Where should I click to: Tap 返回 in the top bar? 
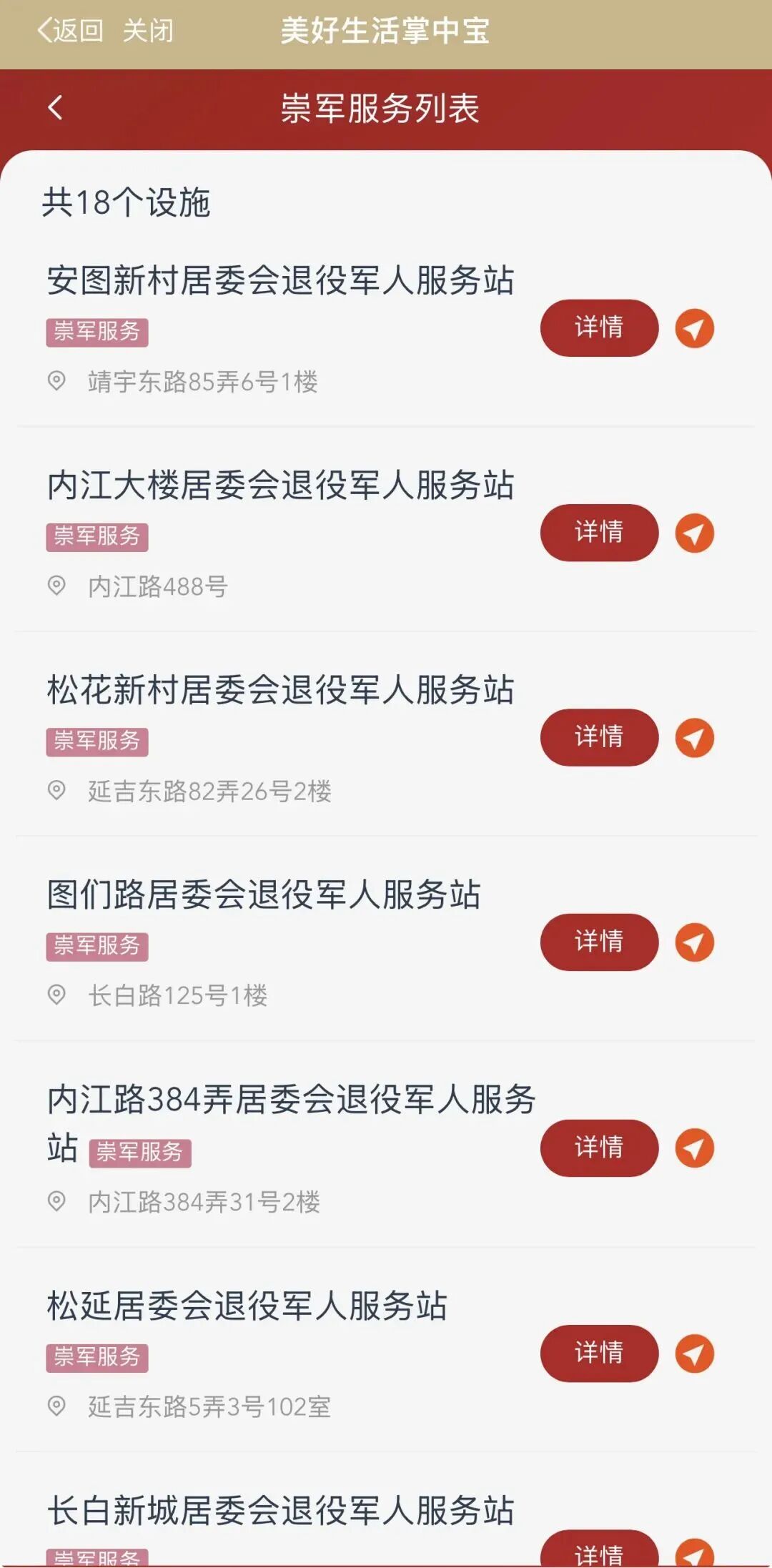tap(70, 31)
